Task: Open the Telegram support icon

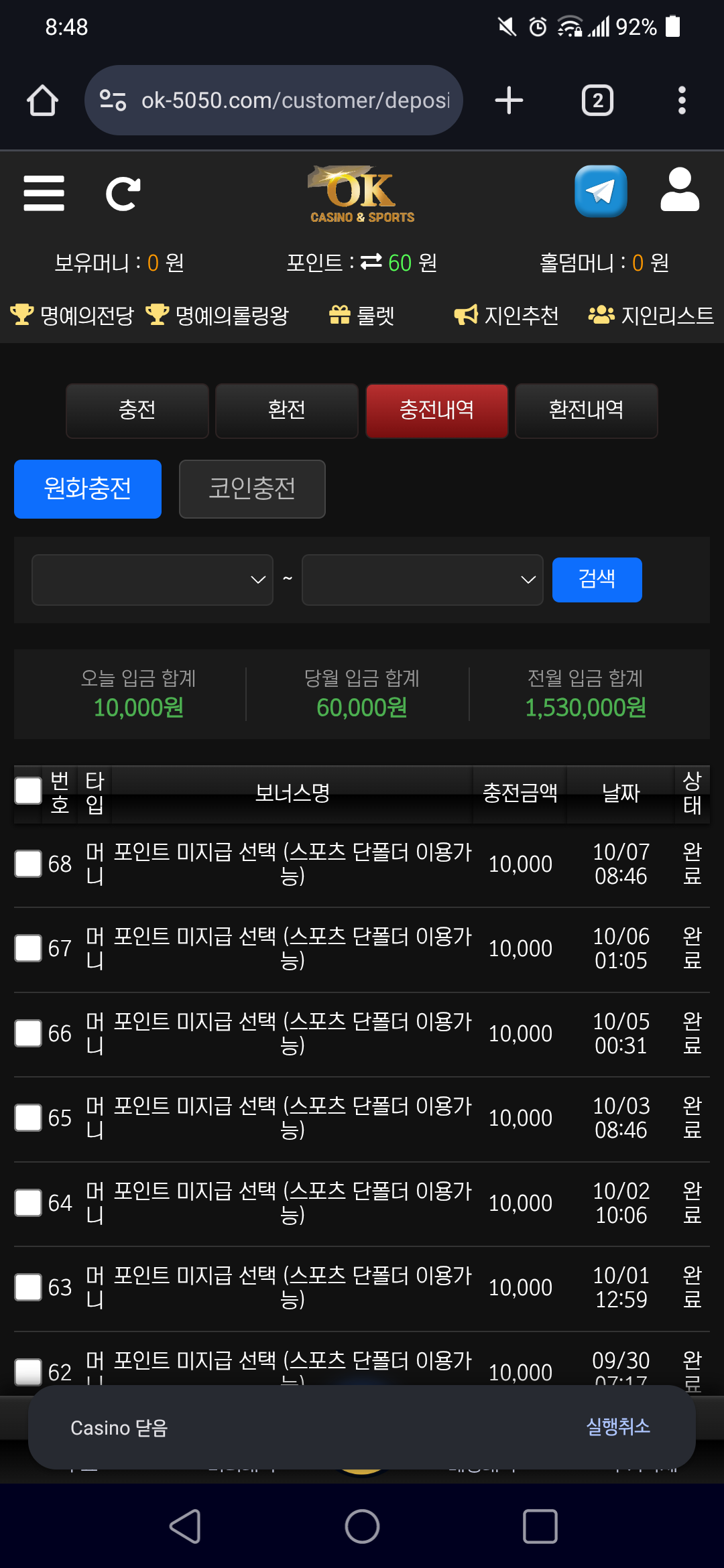Action: pos(601,192)
